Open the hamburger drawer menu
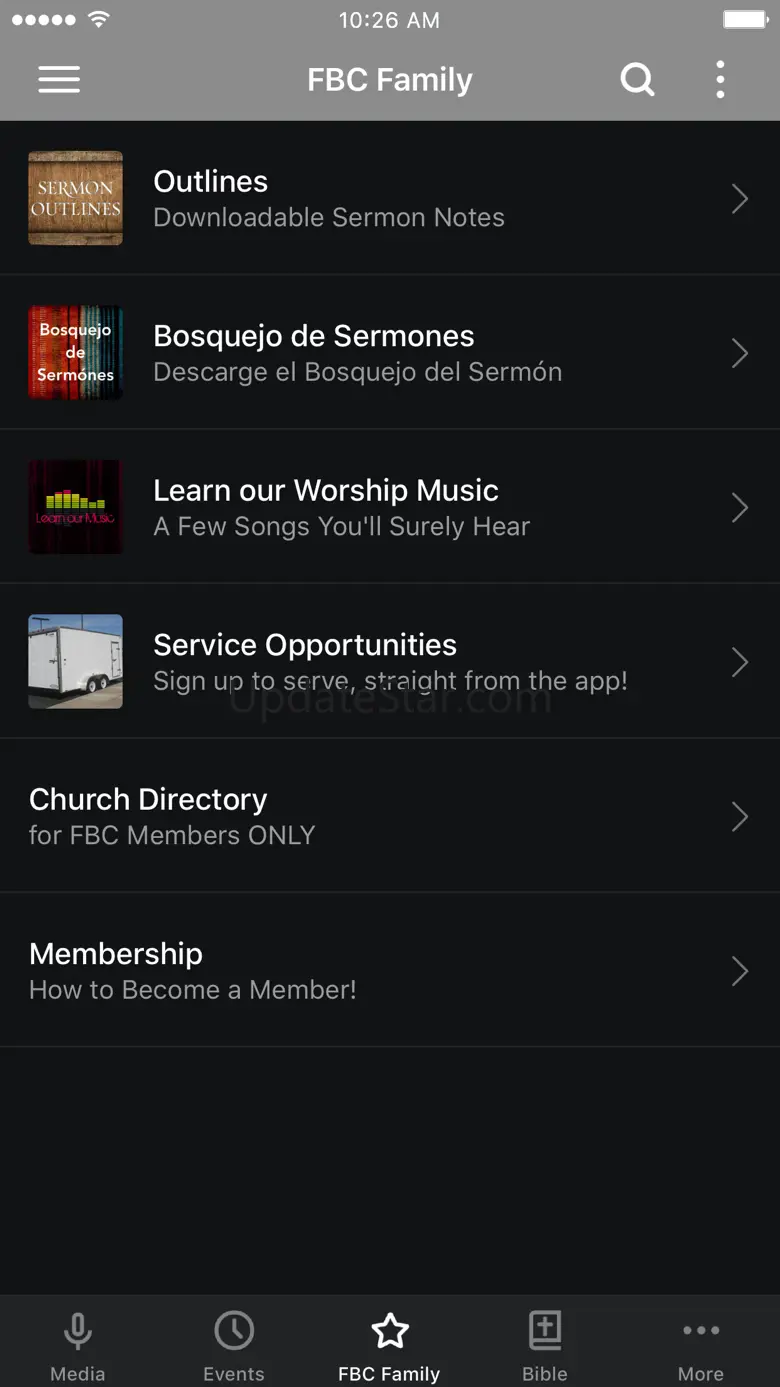The height and width of the screenshot is (1387, 780). [x=59, y=80]
